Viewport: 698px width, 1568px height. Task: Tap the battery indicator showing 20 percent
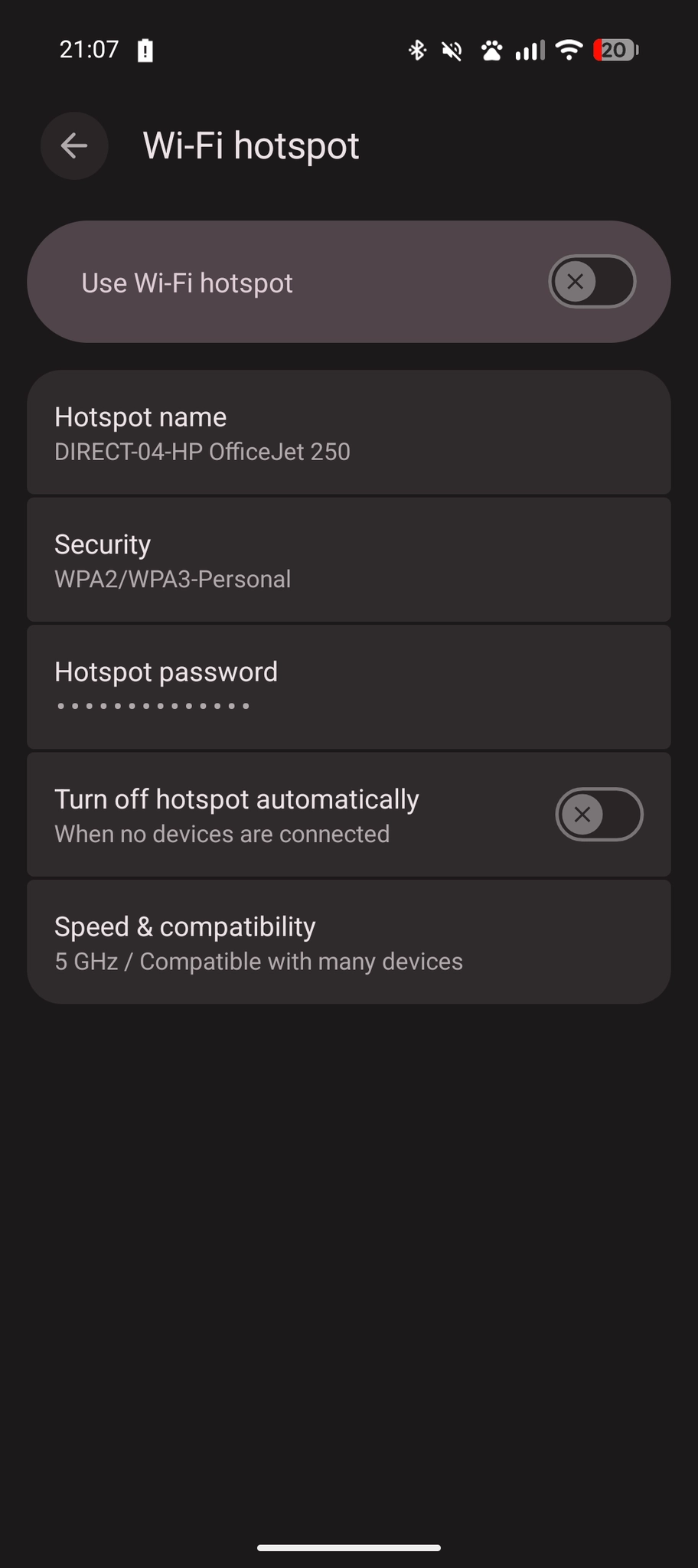coord(615,50)
